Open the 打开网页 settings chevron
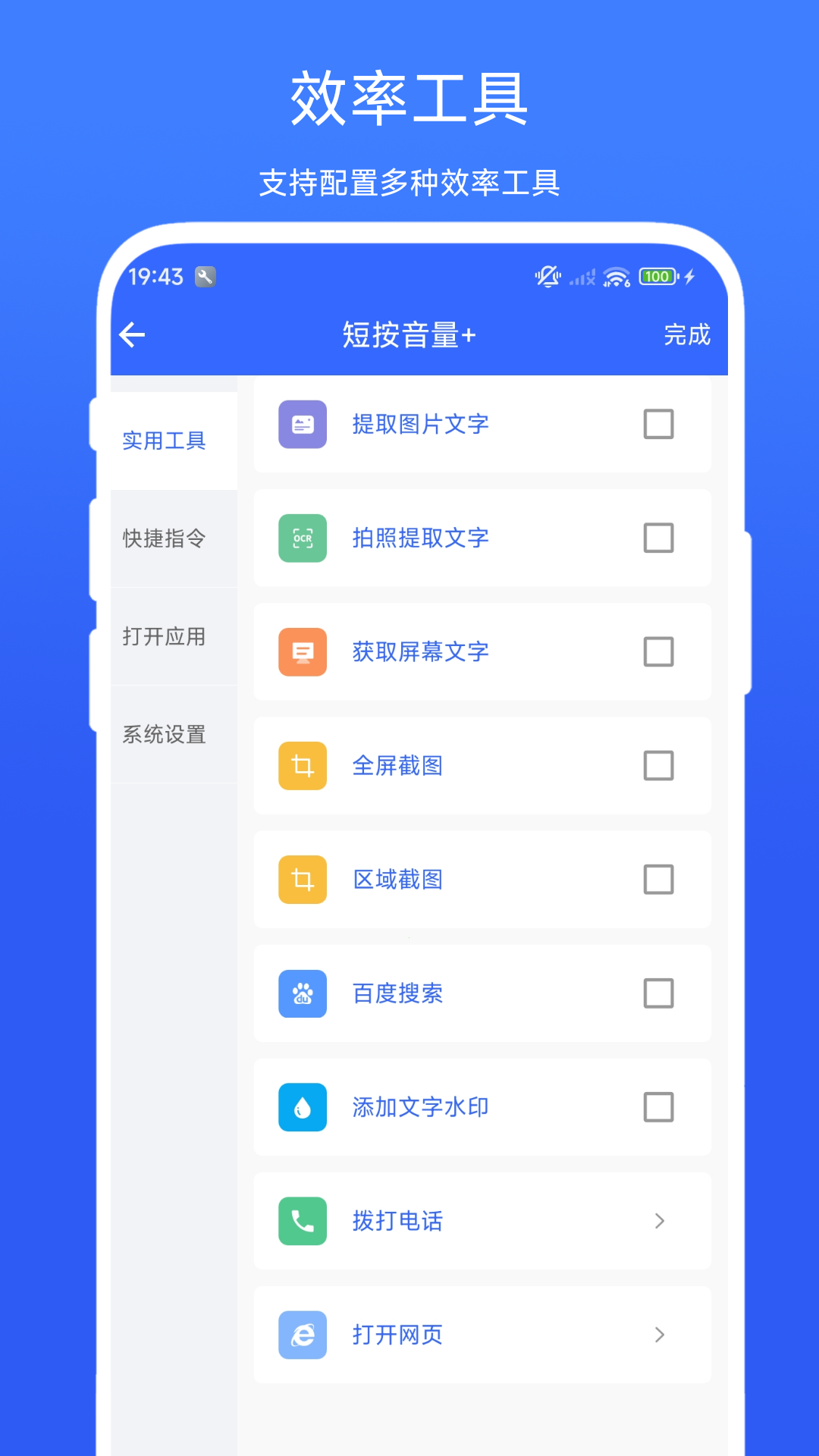Viewport: 819px width, 1456px height. point(660,1335)
